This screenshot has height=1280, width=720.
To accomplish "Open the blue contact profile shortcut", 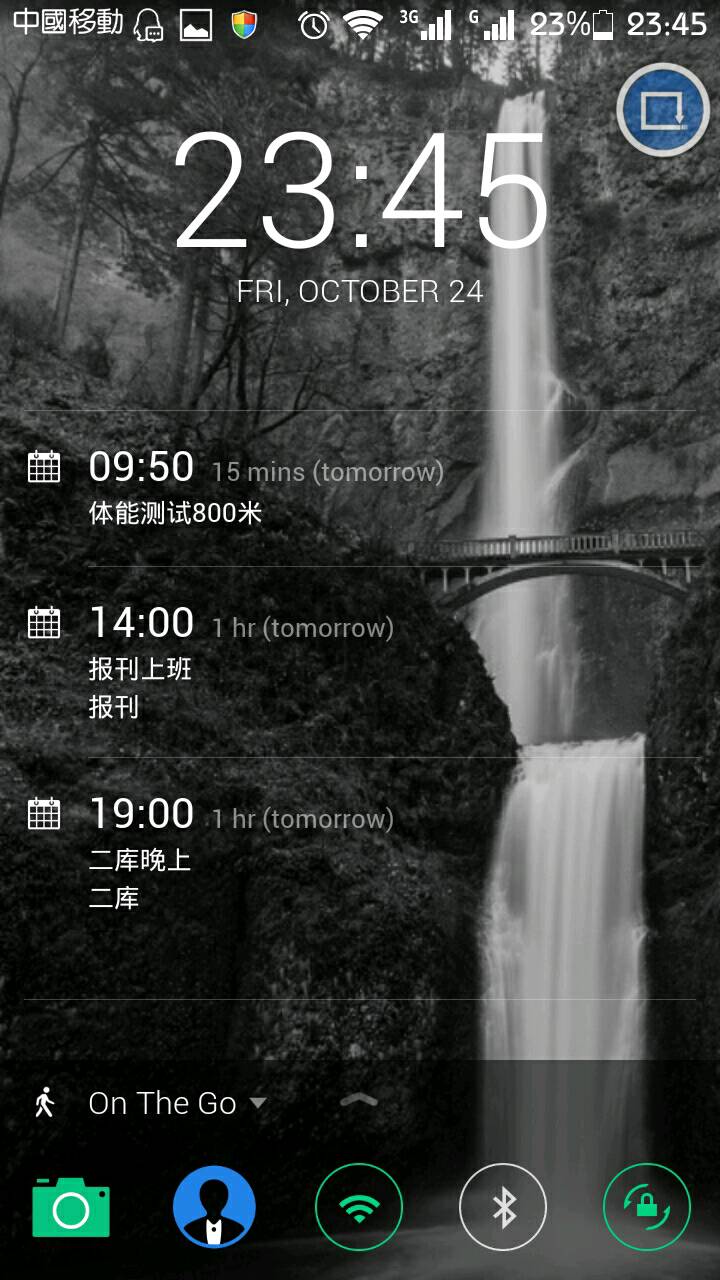I will [215, 1208].
